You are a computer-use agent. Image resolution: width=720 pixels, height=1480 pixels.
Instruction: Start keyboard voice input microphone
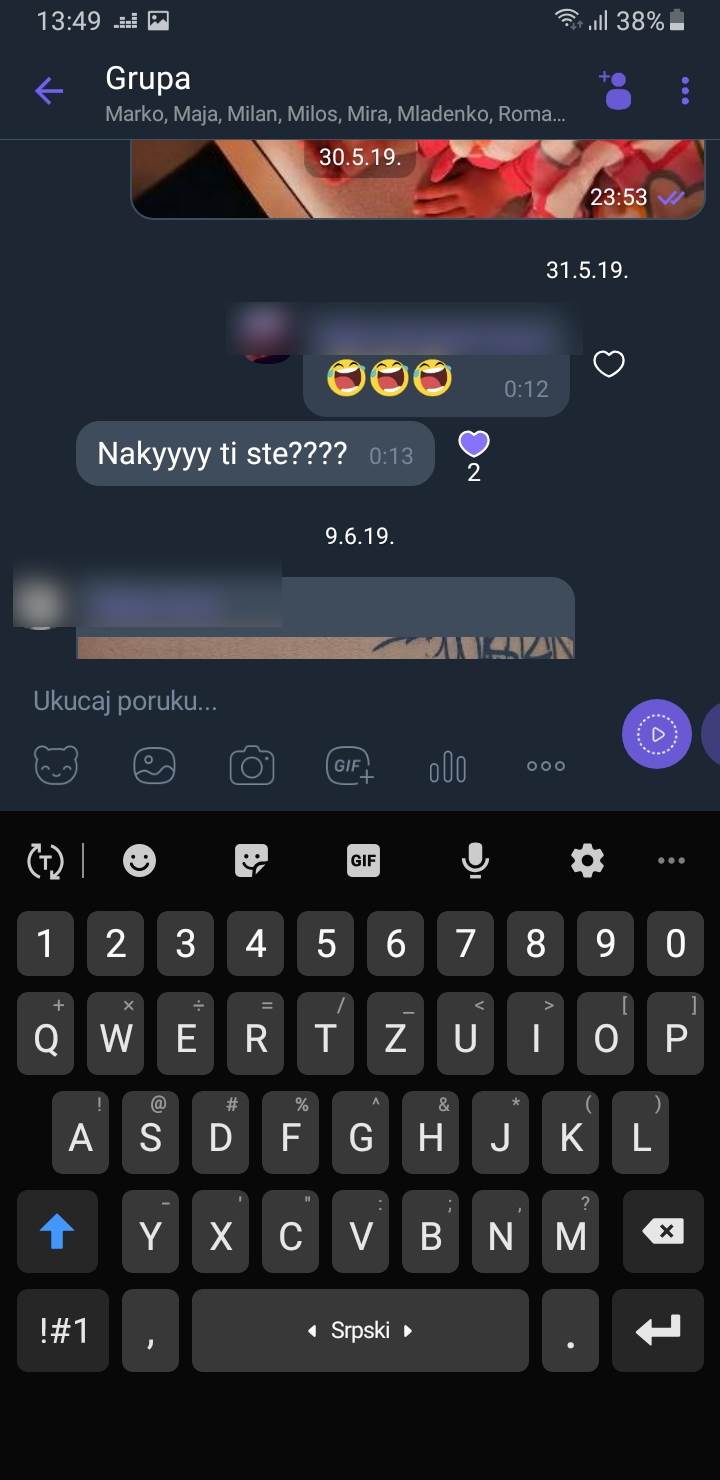(x=475, y=860)
